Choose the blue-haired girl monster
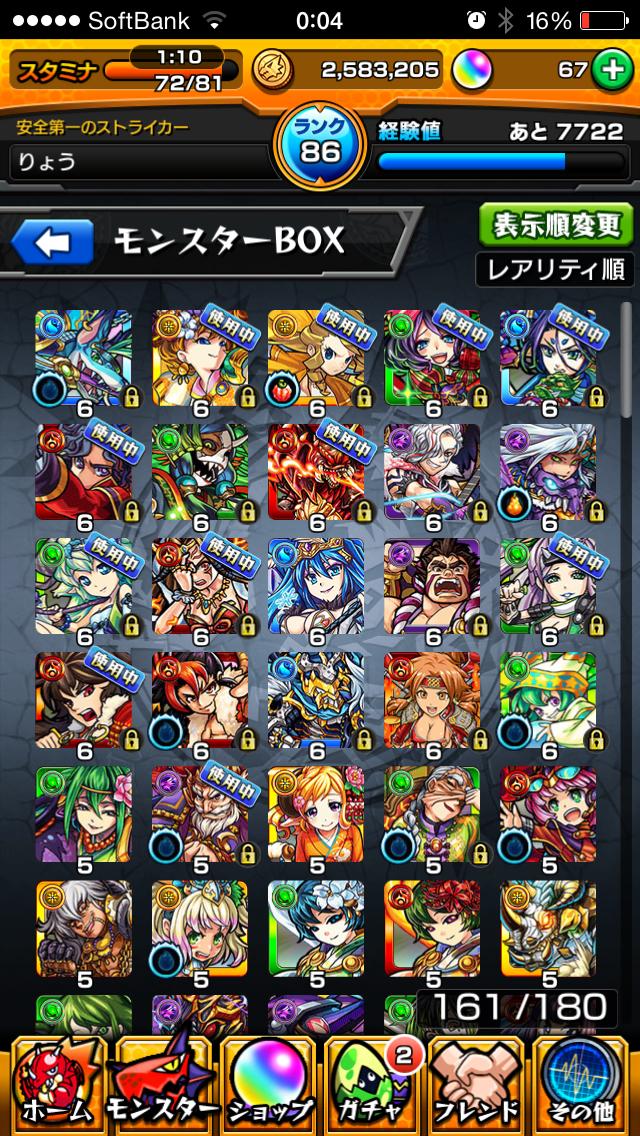This screenshot has height=1136, width=640. pyautogui.click(x=316, y=587)
